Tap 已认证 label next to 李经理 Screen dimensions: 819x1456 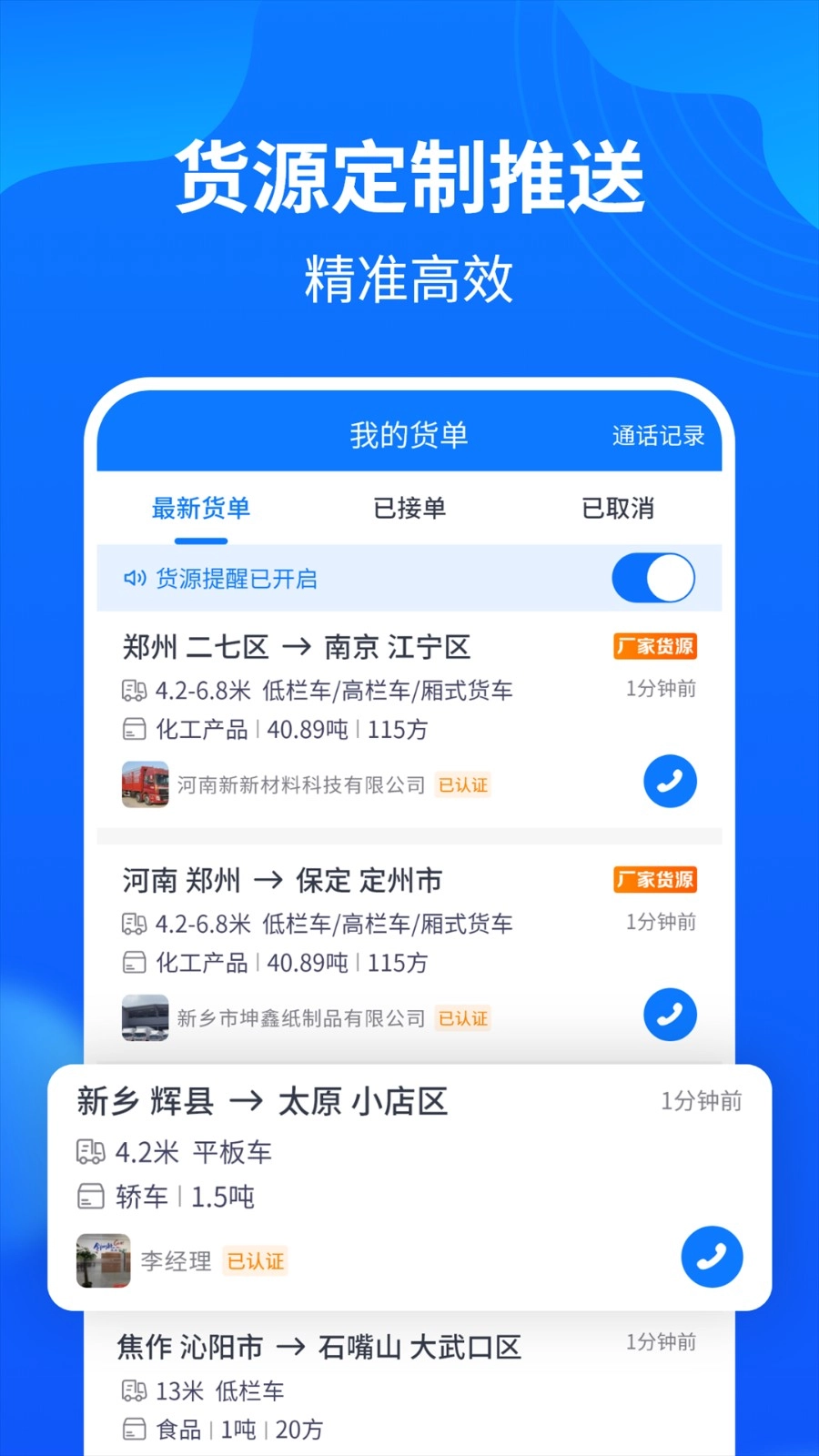254,1261
